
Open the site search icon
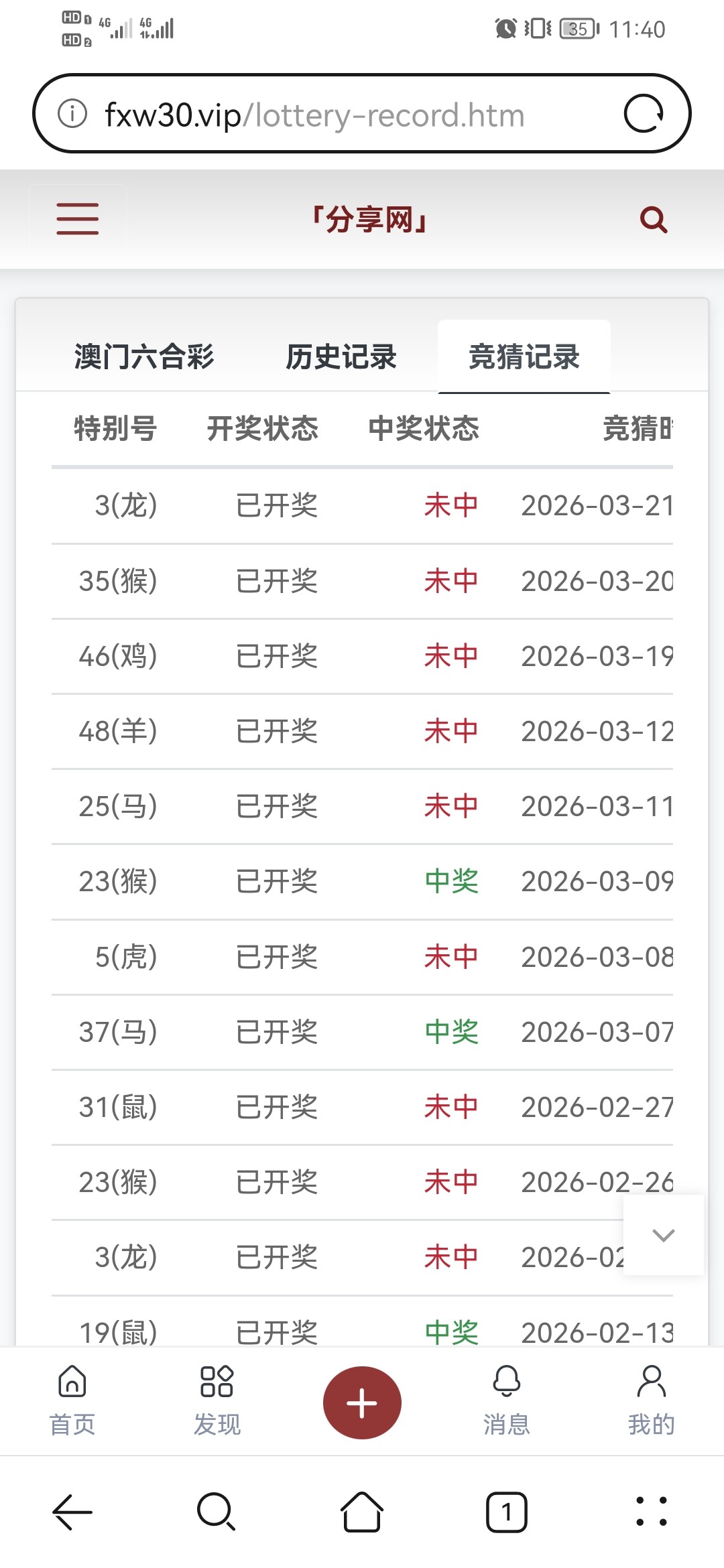point(654,220)
